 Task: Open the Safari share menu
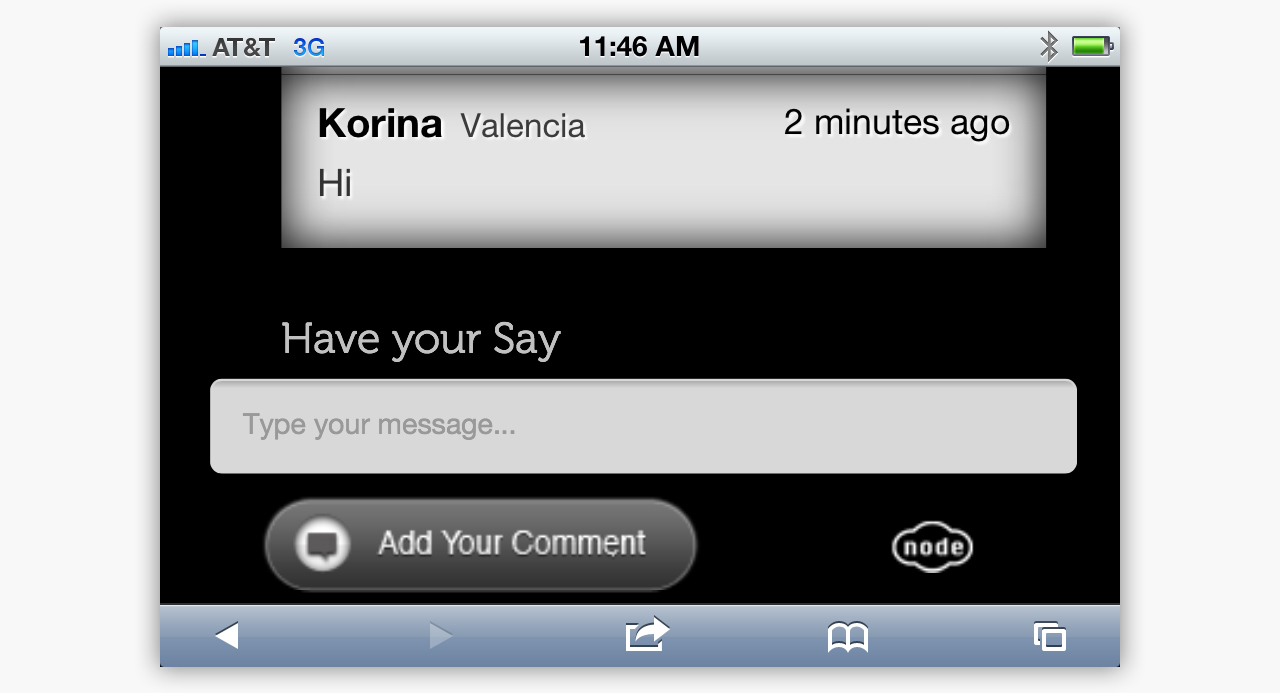tap(646, 635)
